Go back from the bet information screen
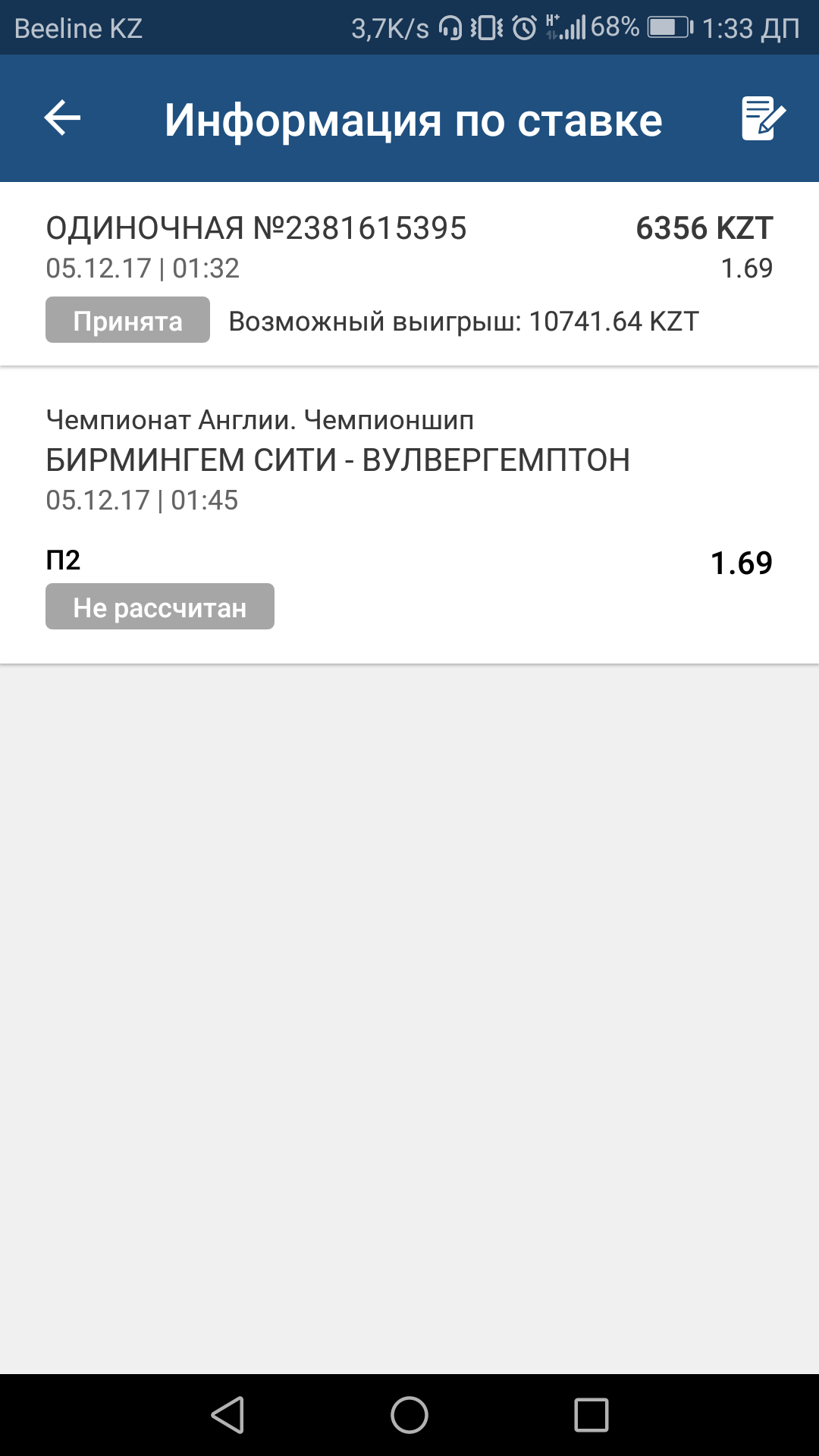The height and width of the screenshot is (1456, 819). click(62, 118)
